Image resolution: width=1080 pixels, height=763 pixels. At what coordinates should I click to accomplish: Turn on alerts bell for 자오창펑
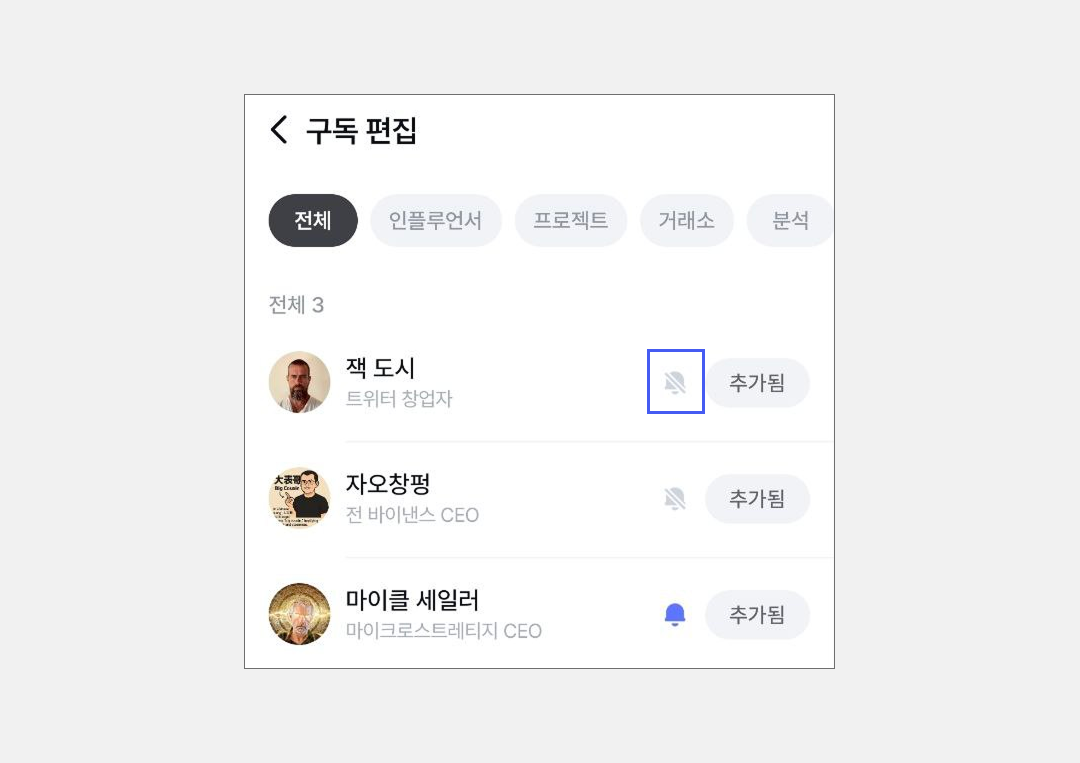pyautogui.click(x=676, y=498)
